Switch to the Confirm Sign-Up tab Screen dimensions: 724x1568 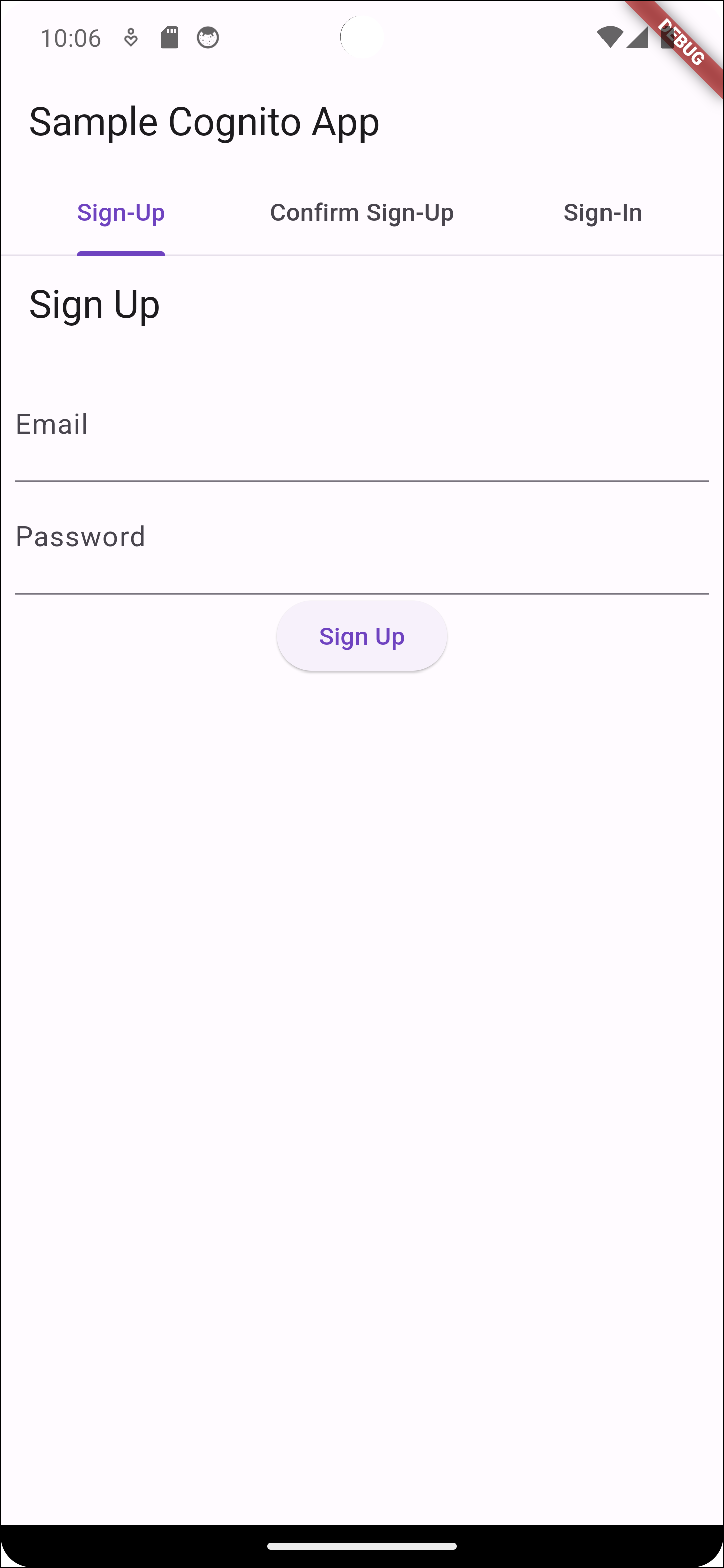tap(361, 213)
